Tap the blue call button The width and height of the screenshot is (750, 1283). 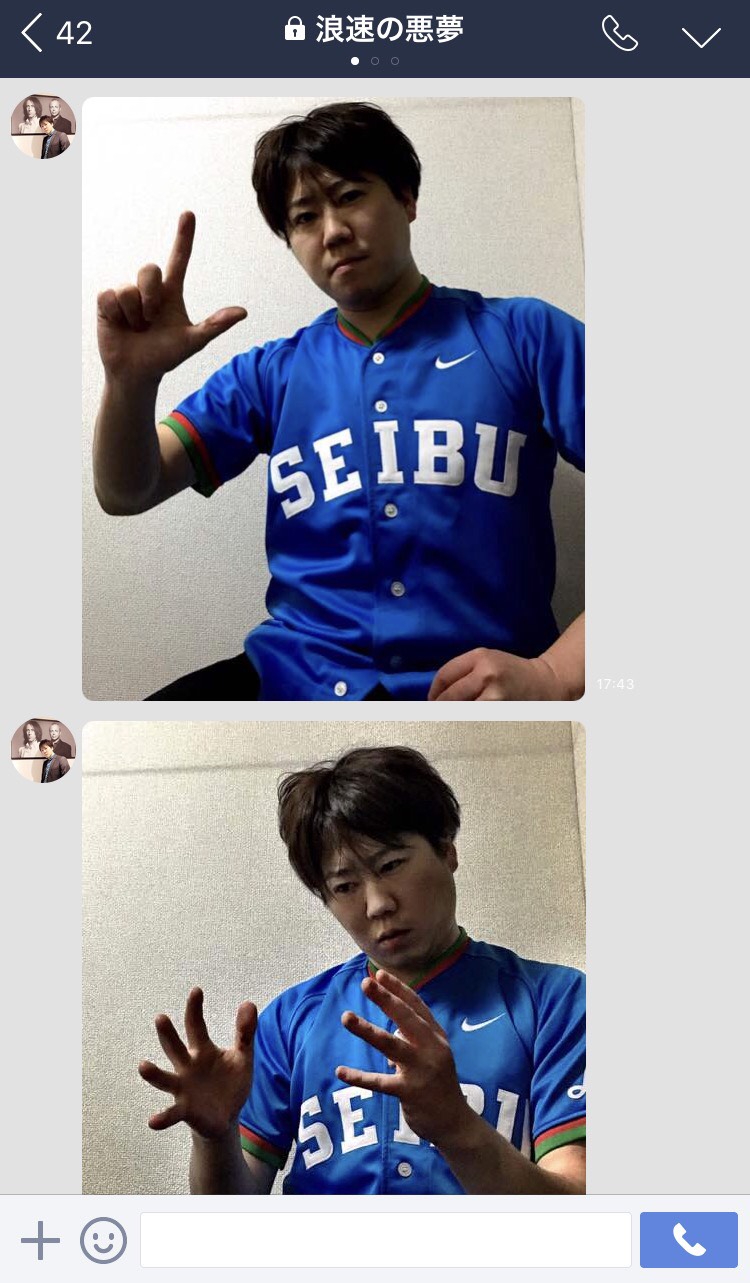click(x=688, y=1240)
